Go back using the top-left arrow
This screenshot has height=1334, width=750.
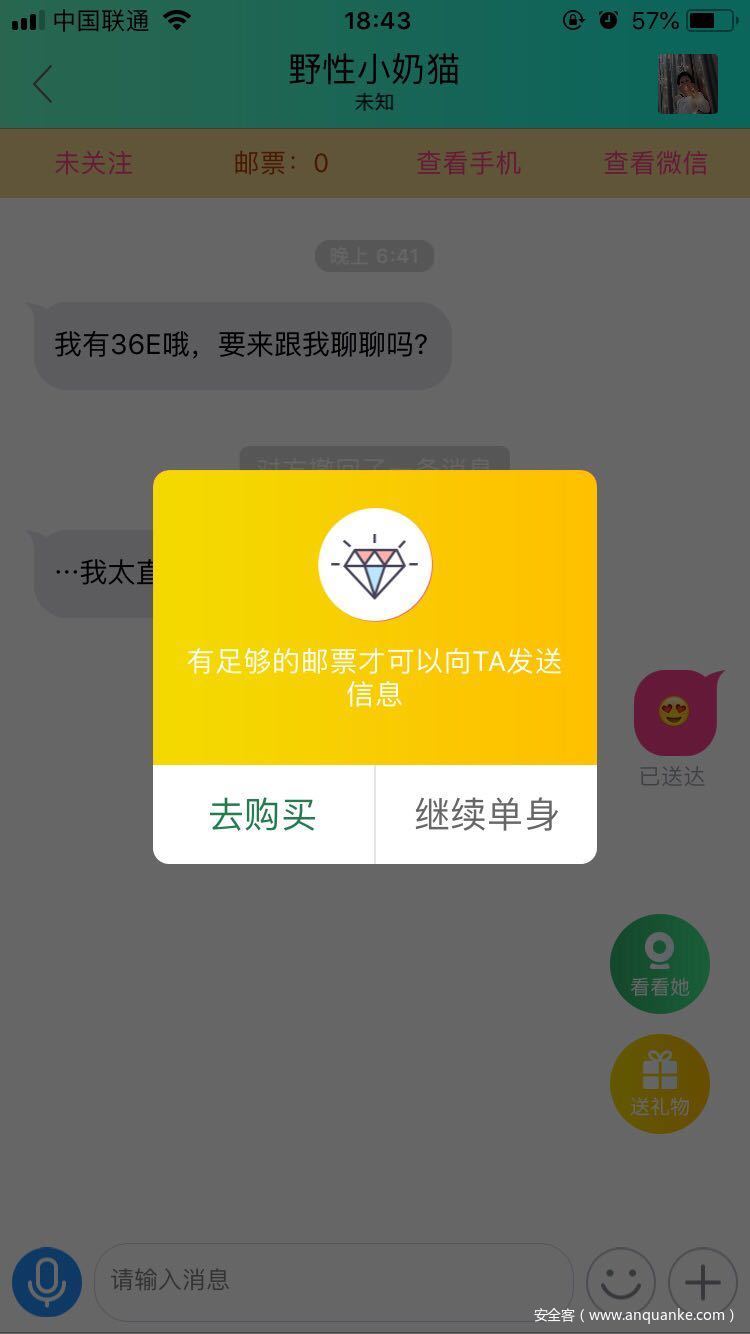tap(42, 85)
